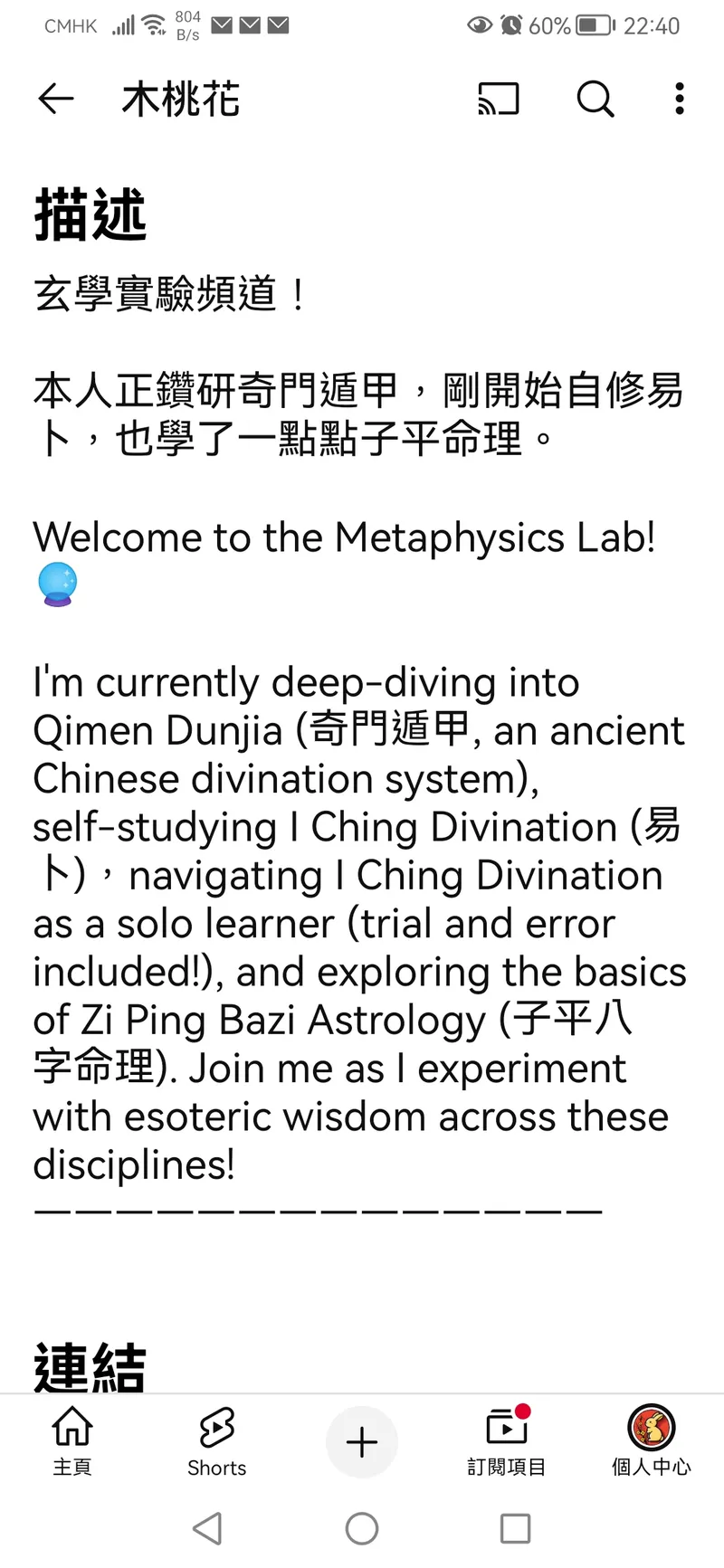Open the search icon
724x1568 pixels.
pos(595,99)
